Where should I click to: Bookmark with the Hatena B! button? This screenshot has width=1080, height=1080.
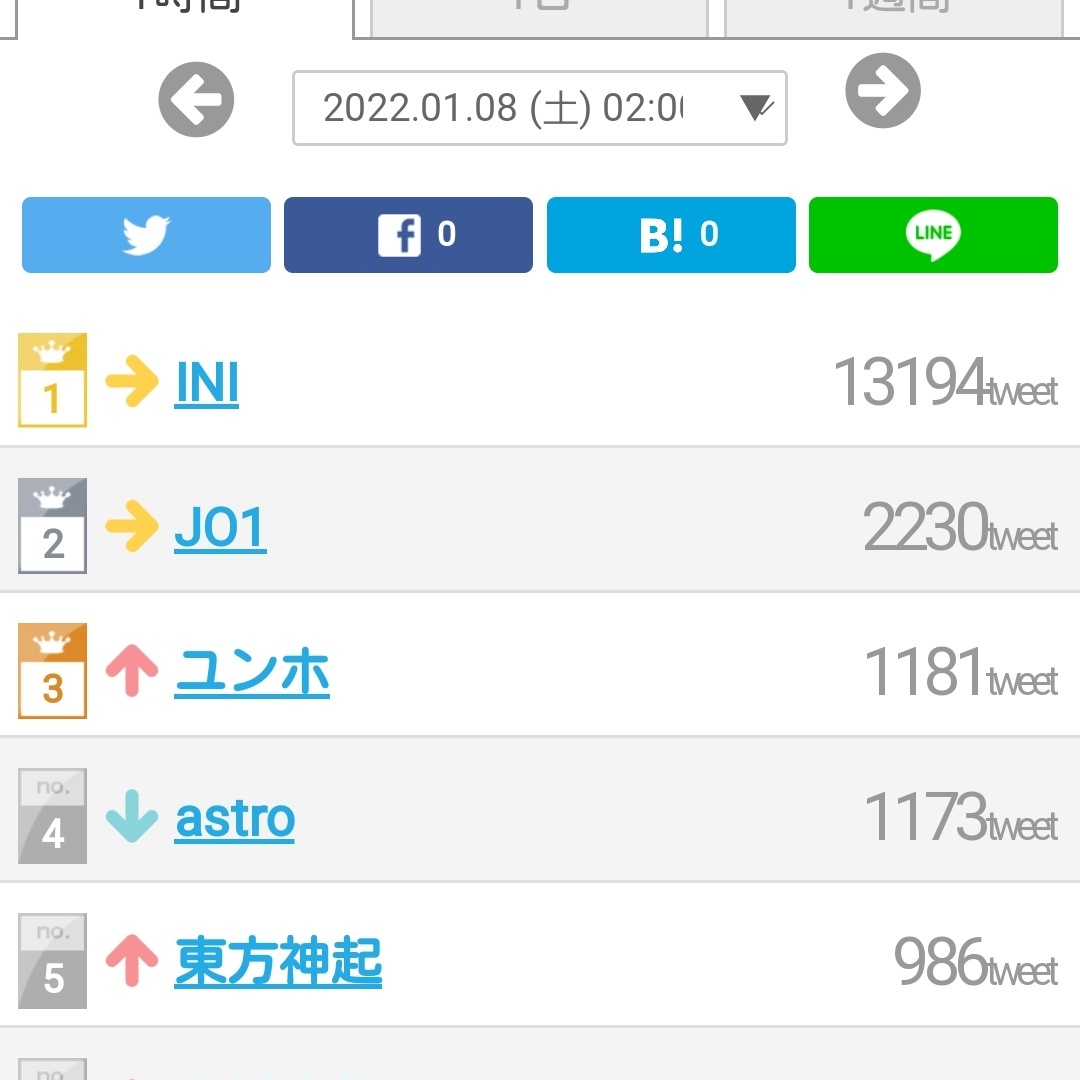pos(671,235)
